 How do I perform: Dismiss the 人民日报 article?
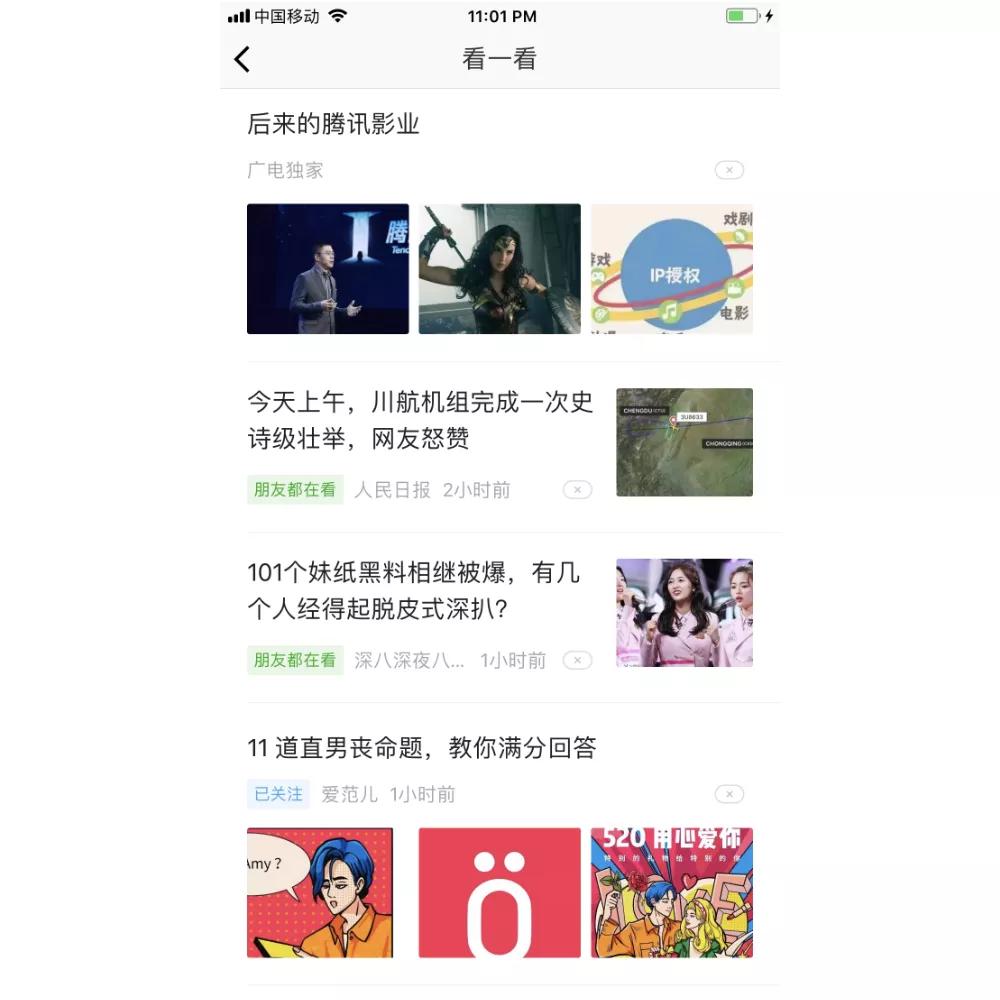tap(577, 489)
